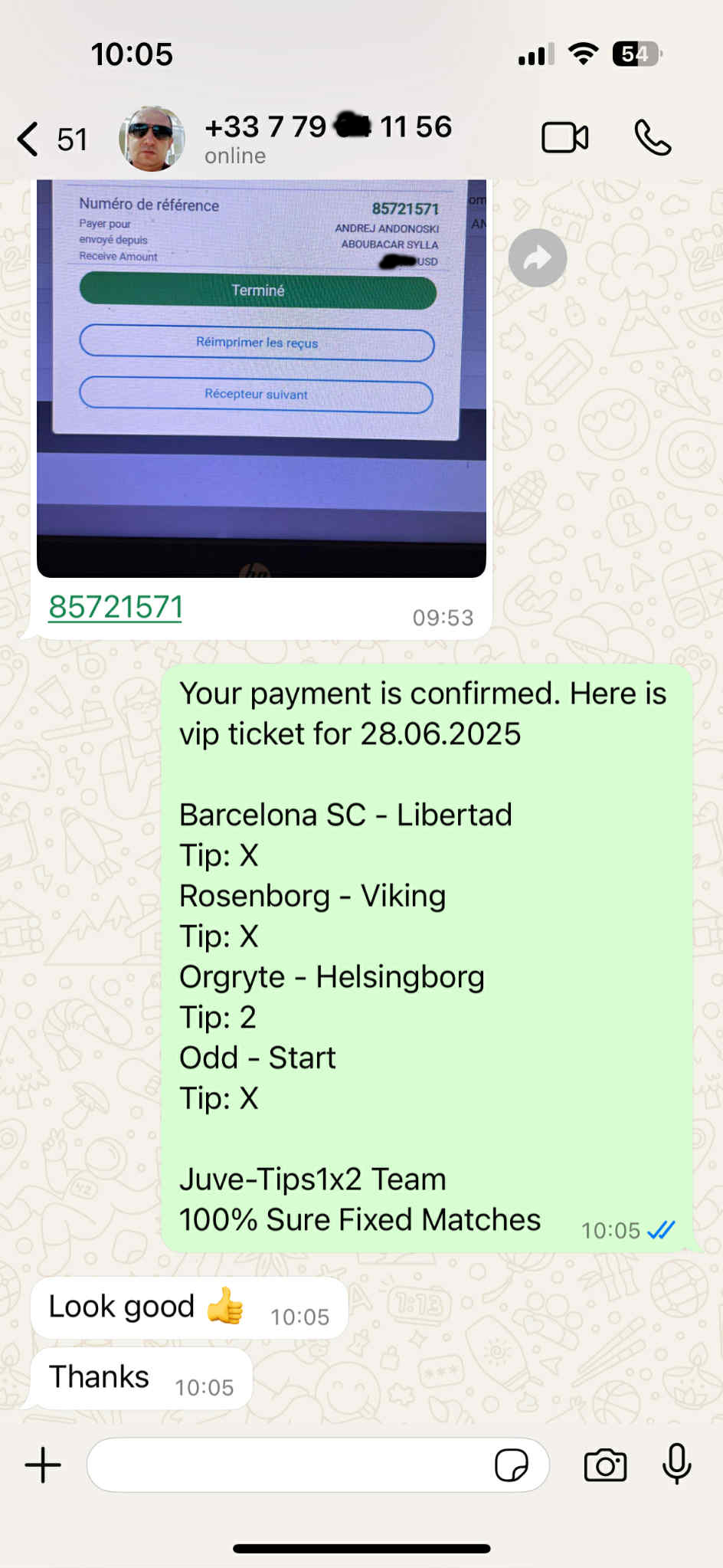
Task: Open contact info from the profile photo
Action: [x=152, y=139]
